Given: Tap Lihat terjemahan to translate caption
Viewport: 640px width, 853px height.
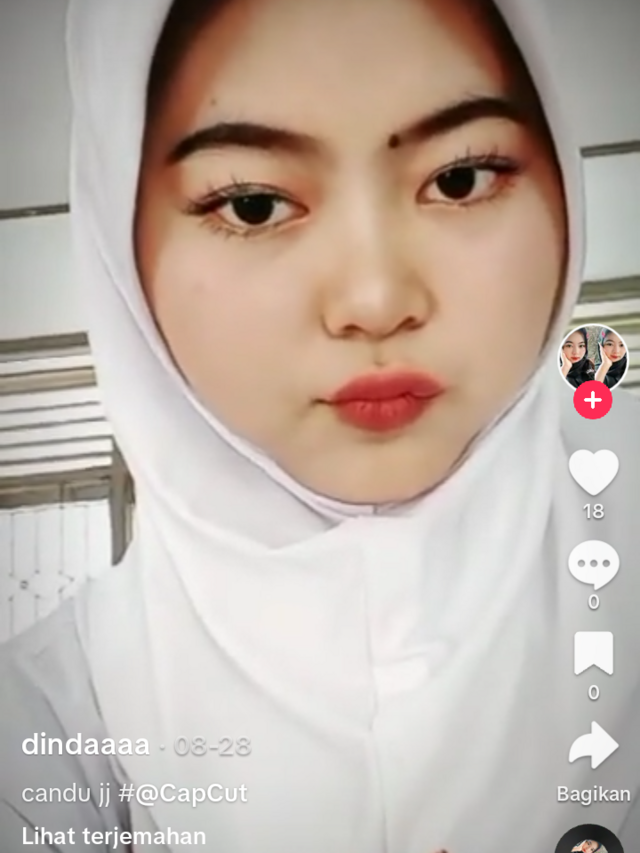Looking at the screenshot, I should [x=114, y=836].
